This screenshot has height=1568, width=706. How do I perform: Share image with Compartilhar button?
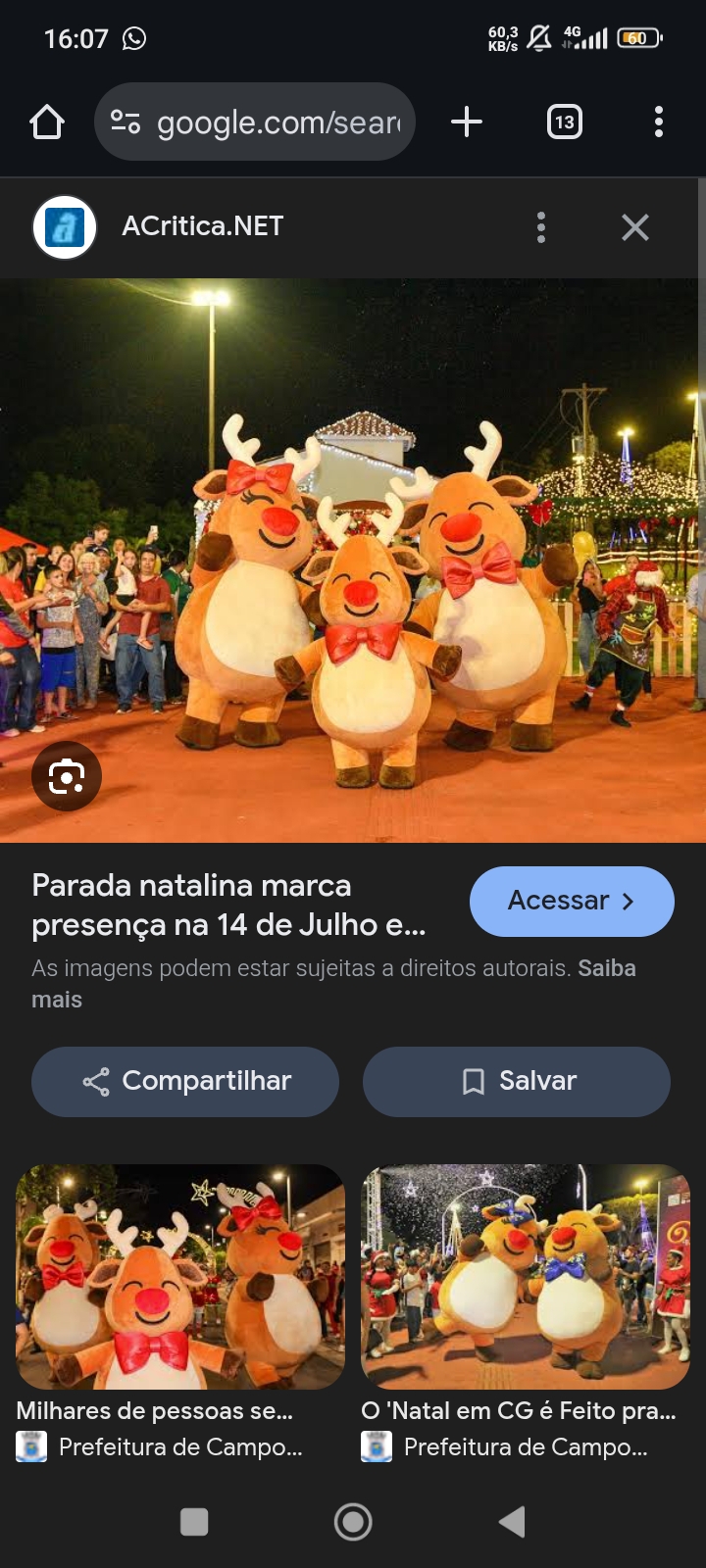185,1081
